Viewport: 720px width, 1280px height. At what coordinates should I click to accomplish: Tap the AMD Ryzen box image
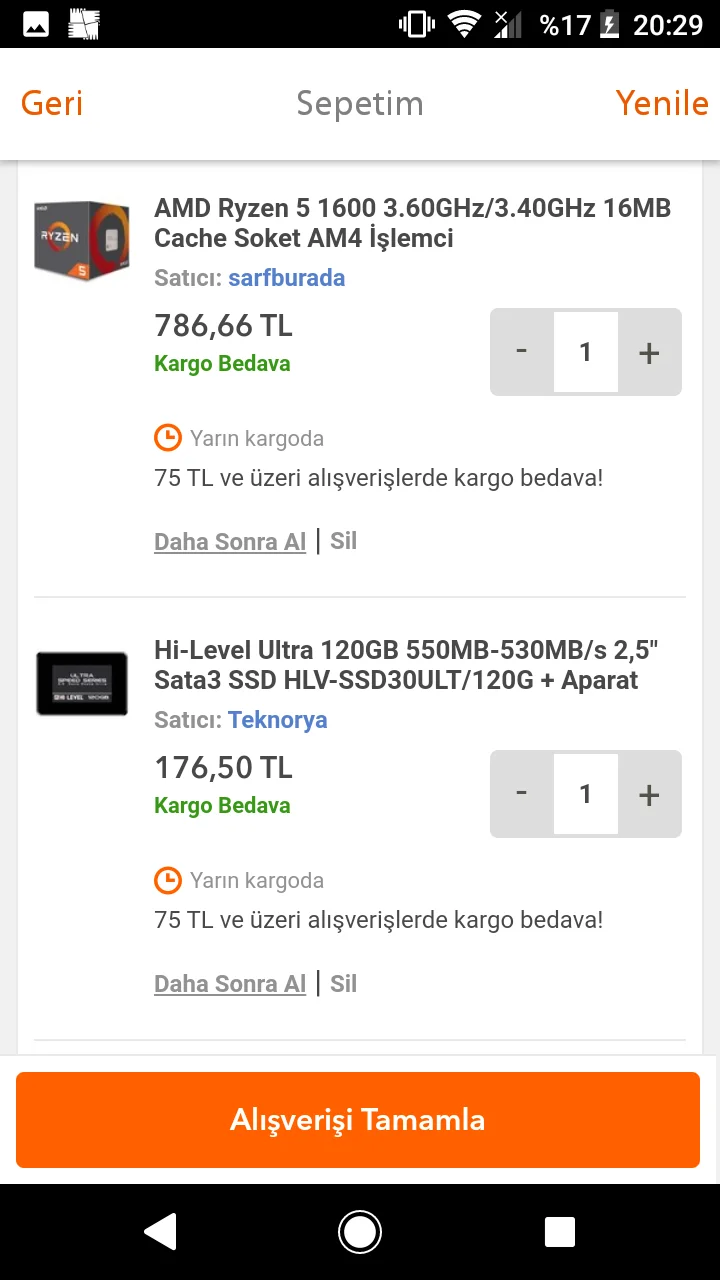point(82,240)
